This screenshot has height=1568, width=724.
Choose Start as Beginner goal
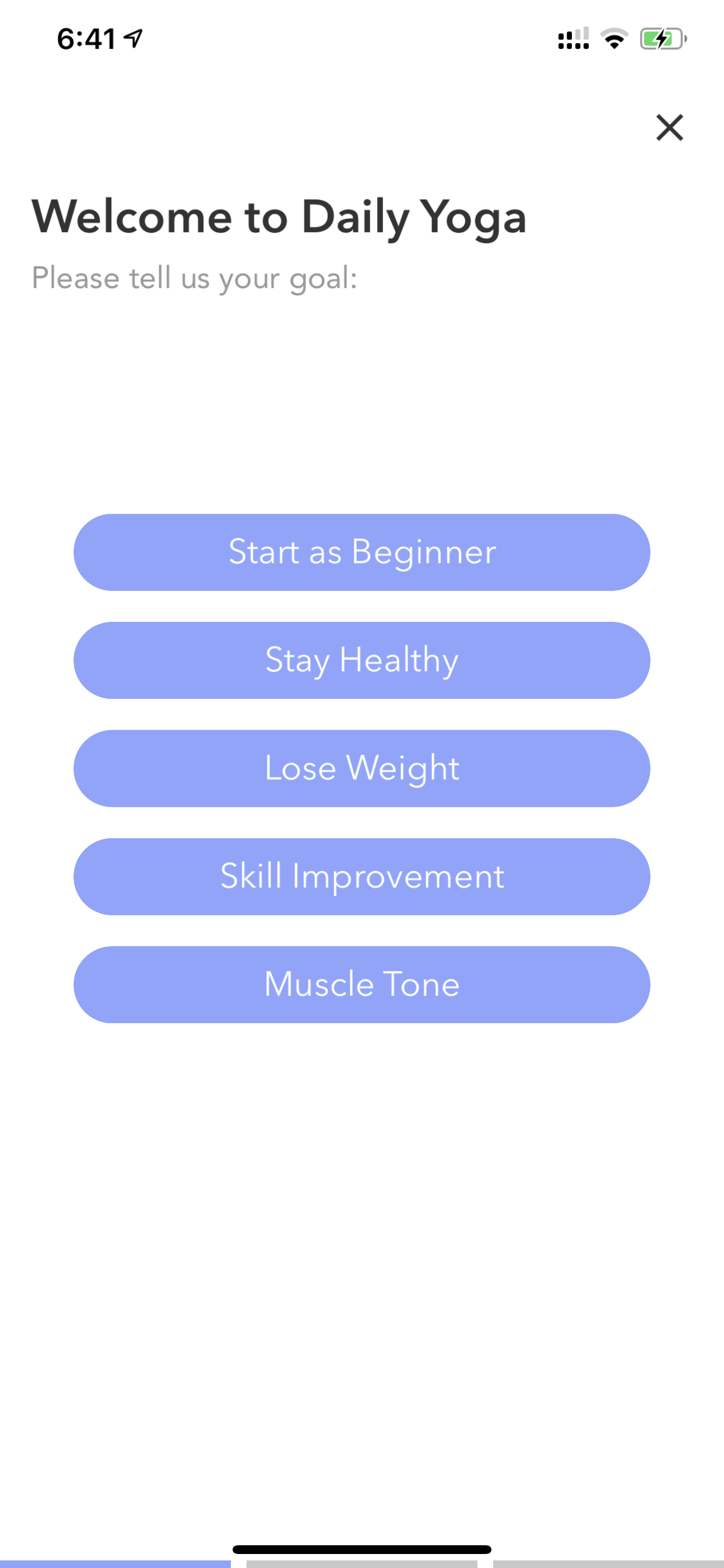362,552
